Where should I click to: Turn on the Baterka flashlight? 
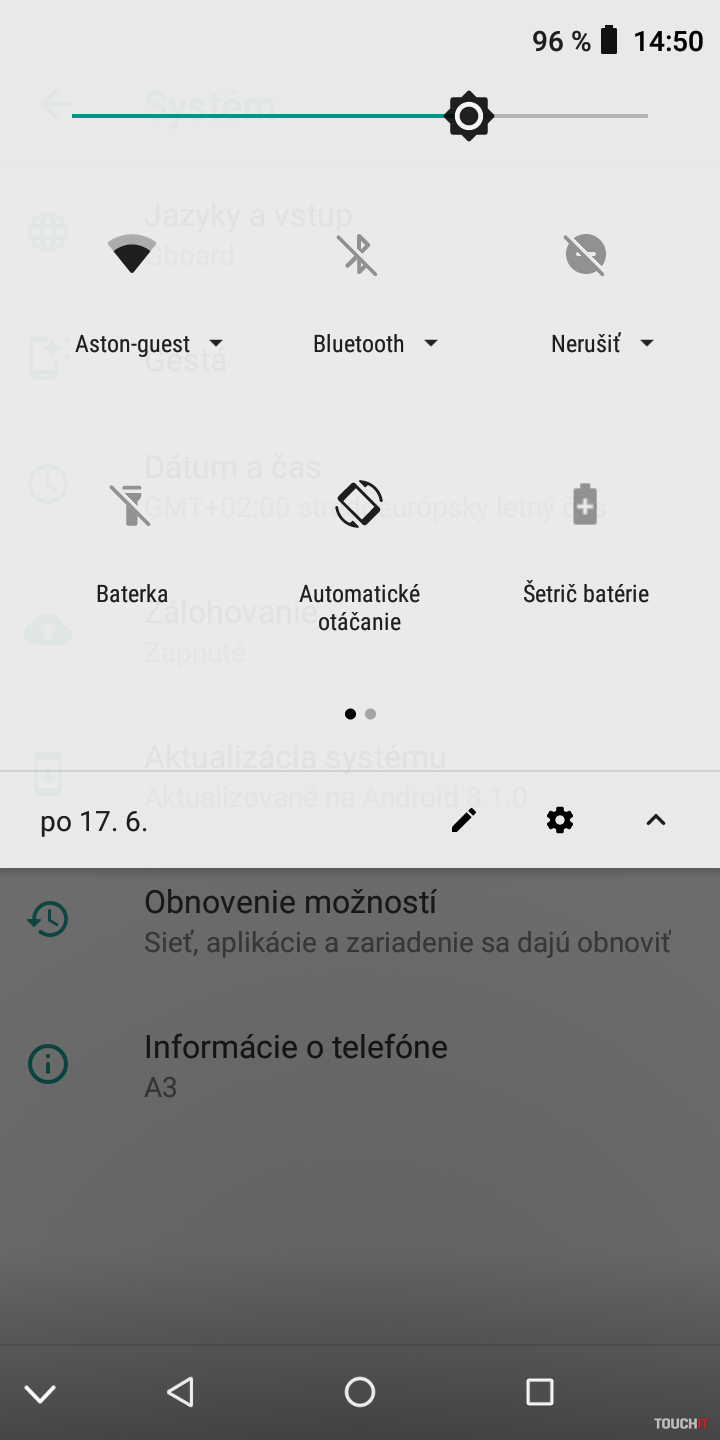click(132, 505)
